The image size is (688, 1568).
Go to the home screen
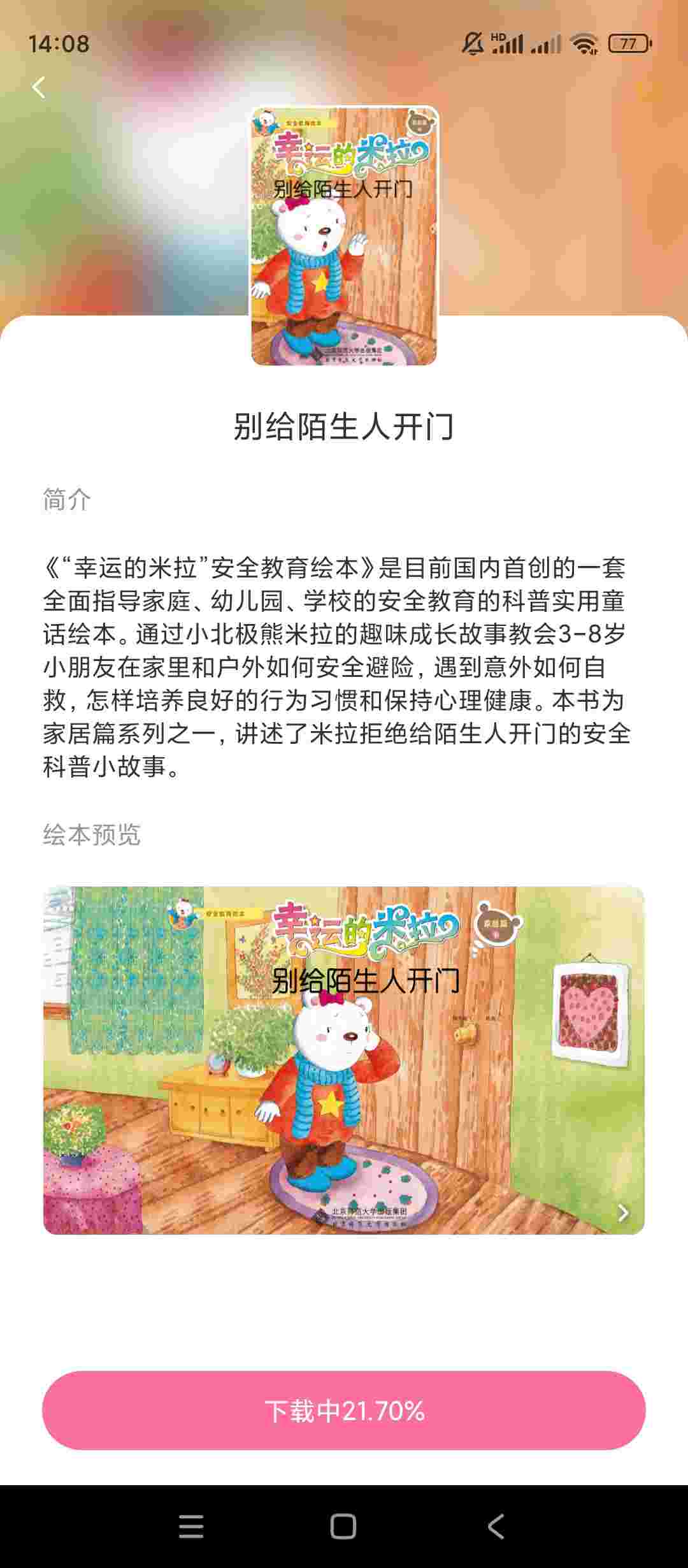[343, 1527]
